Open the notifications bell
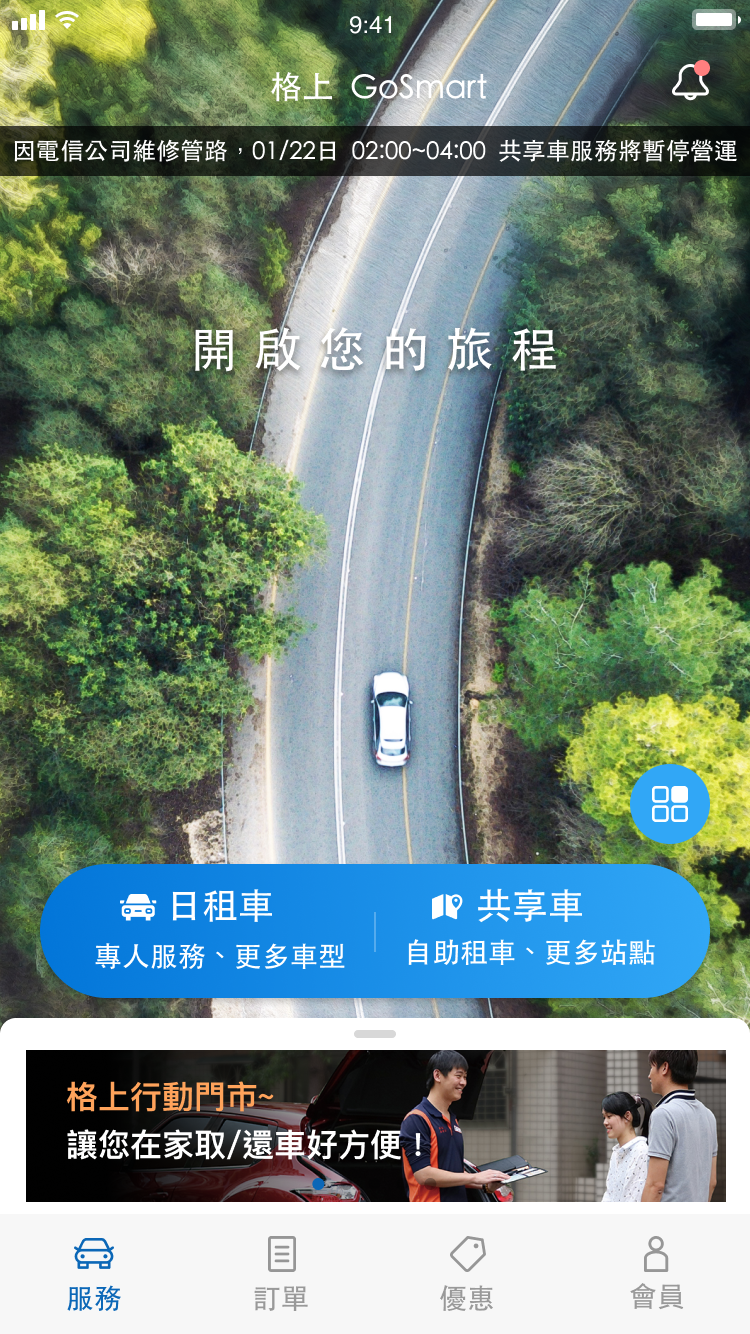Screen dimensions: 750x1334 click(690, 83)
